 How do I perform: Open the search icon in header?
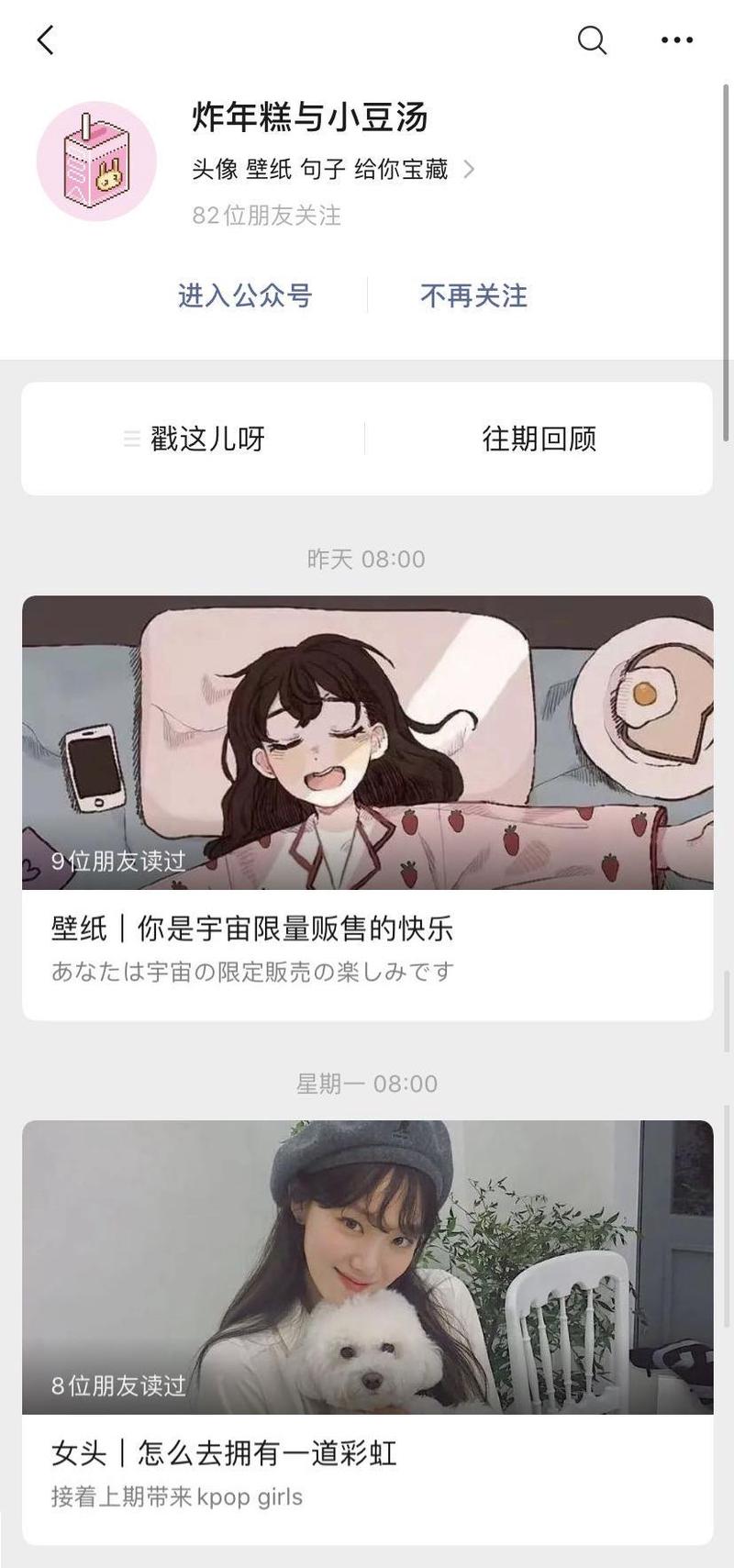592,39
